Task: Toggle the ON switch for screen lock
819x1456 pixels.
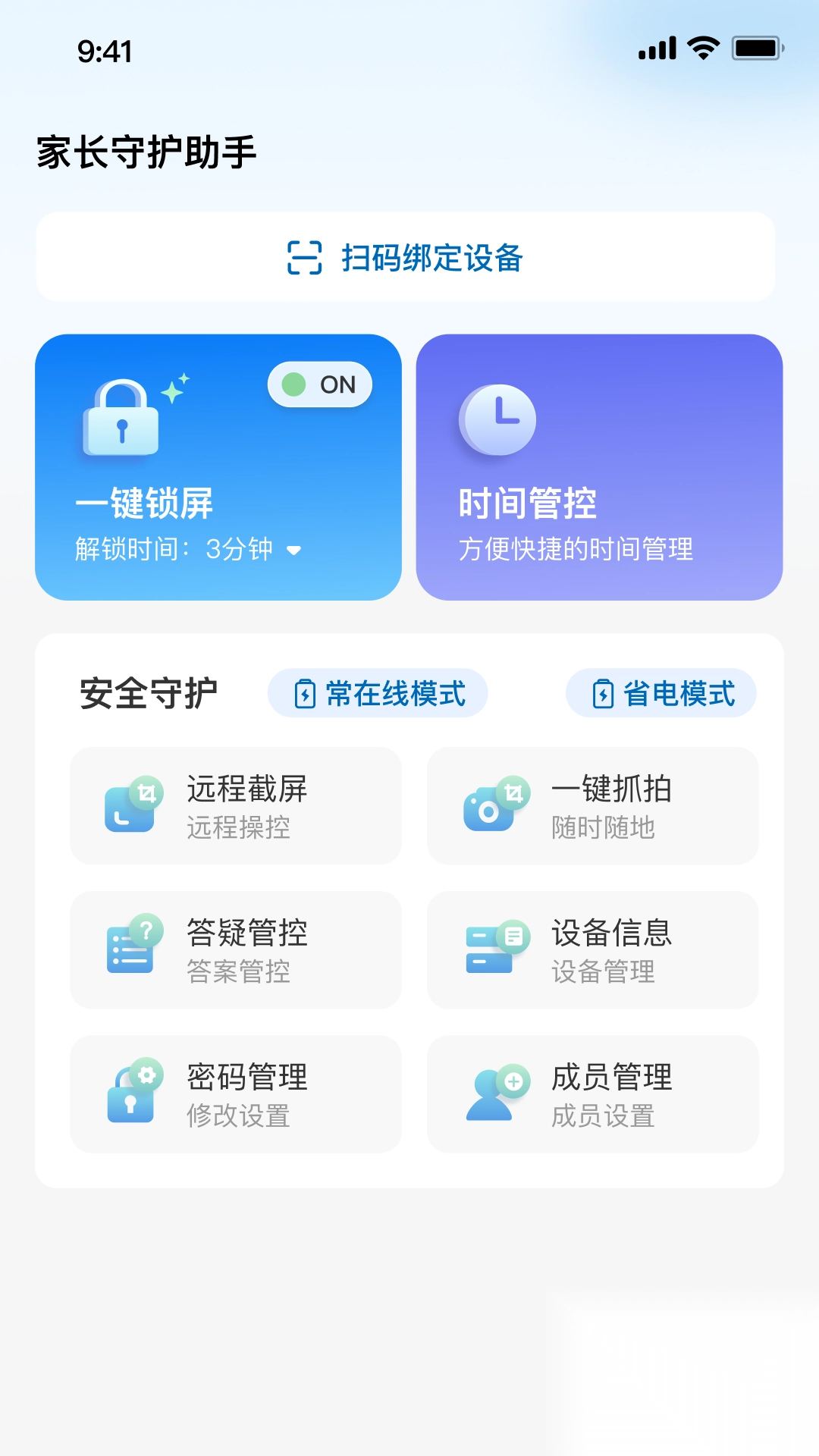Action: tap(320, 385)
